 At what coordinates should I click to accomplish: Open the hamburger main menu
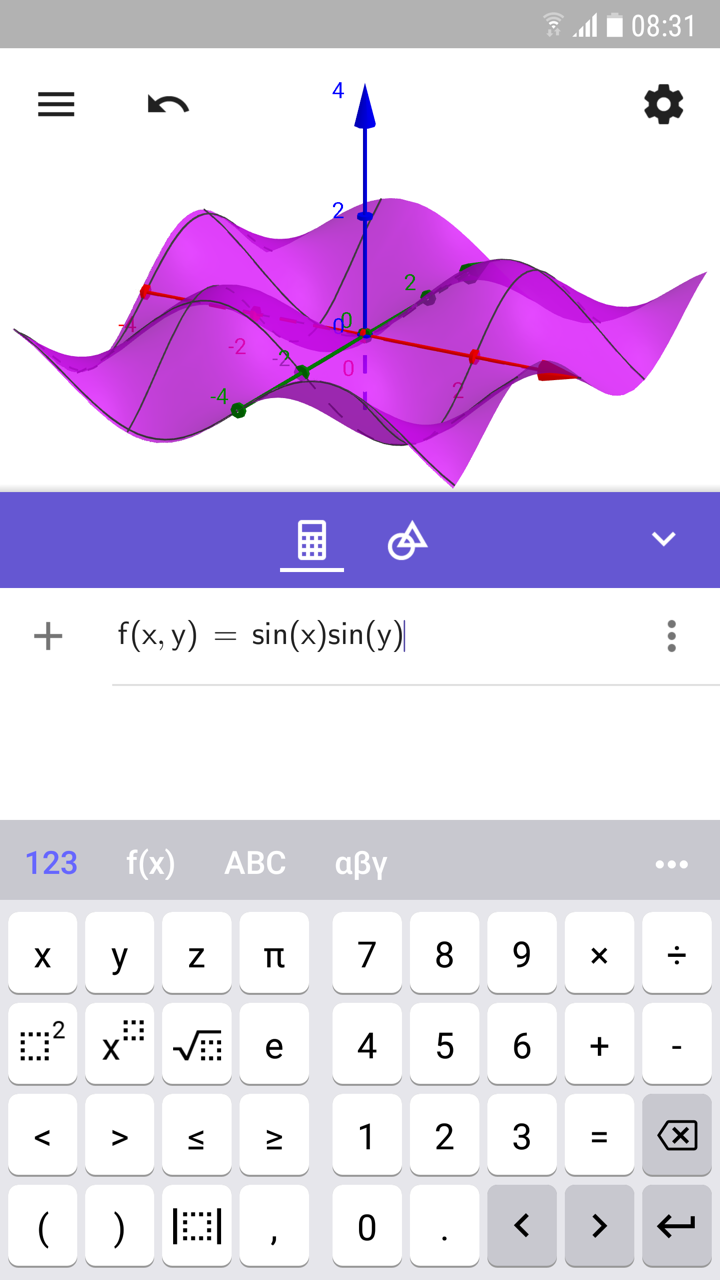click(56, 104)
